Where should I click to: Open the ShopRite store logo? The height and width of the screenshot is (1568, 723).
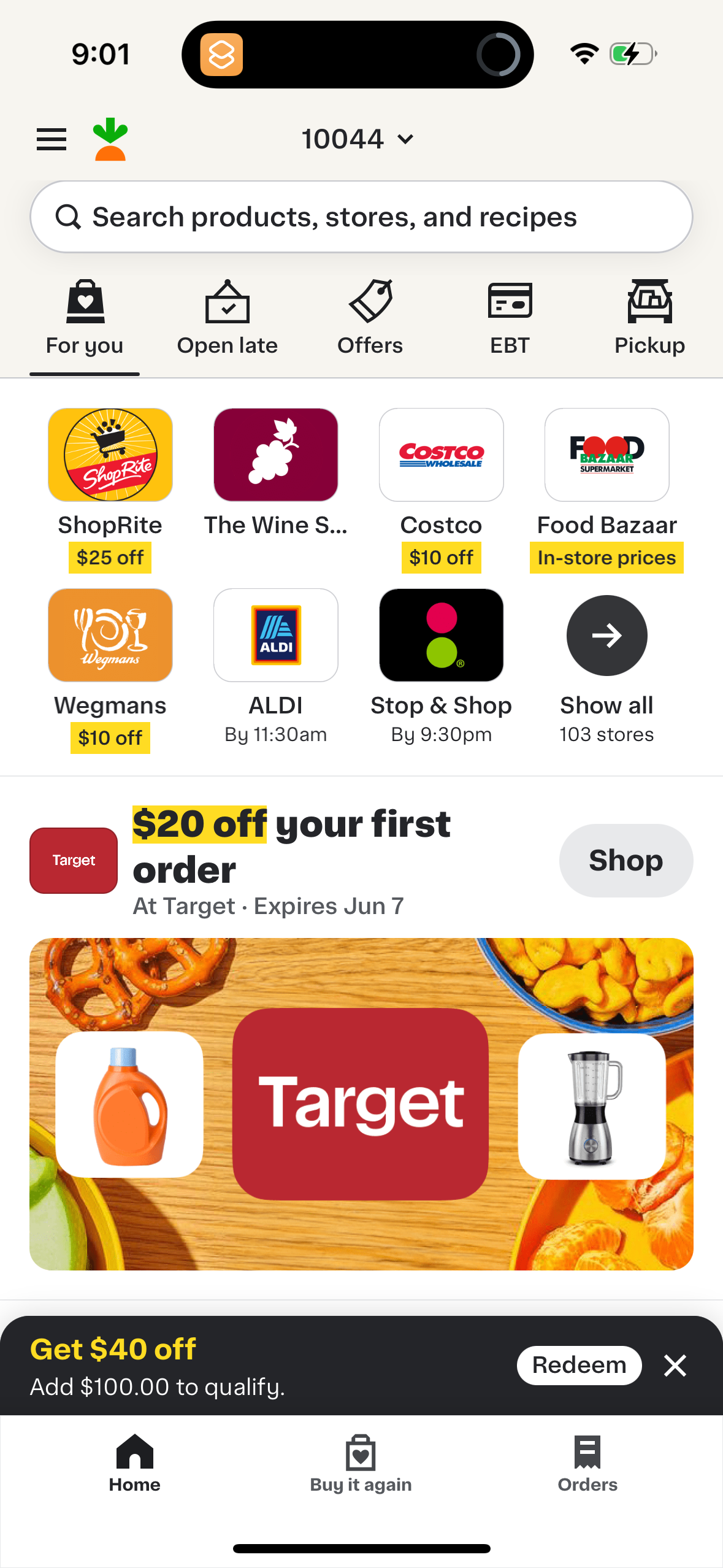pyautogui.click(x=110, y=455)
